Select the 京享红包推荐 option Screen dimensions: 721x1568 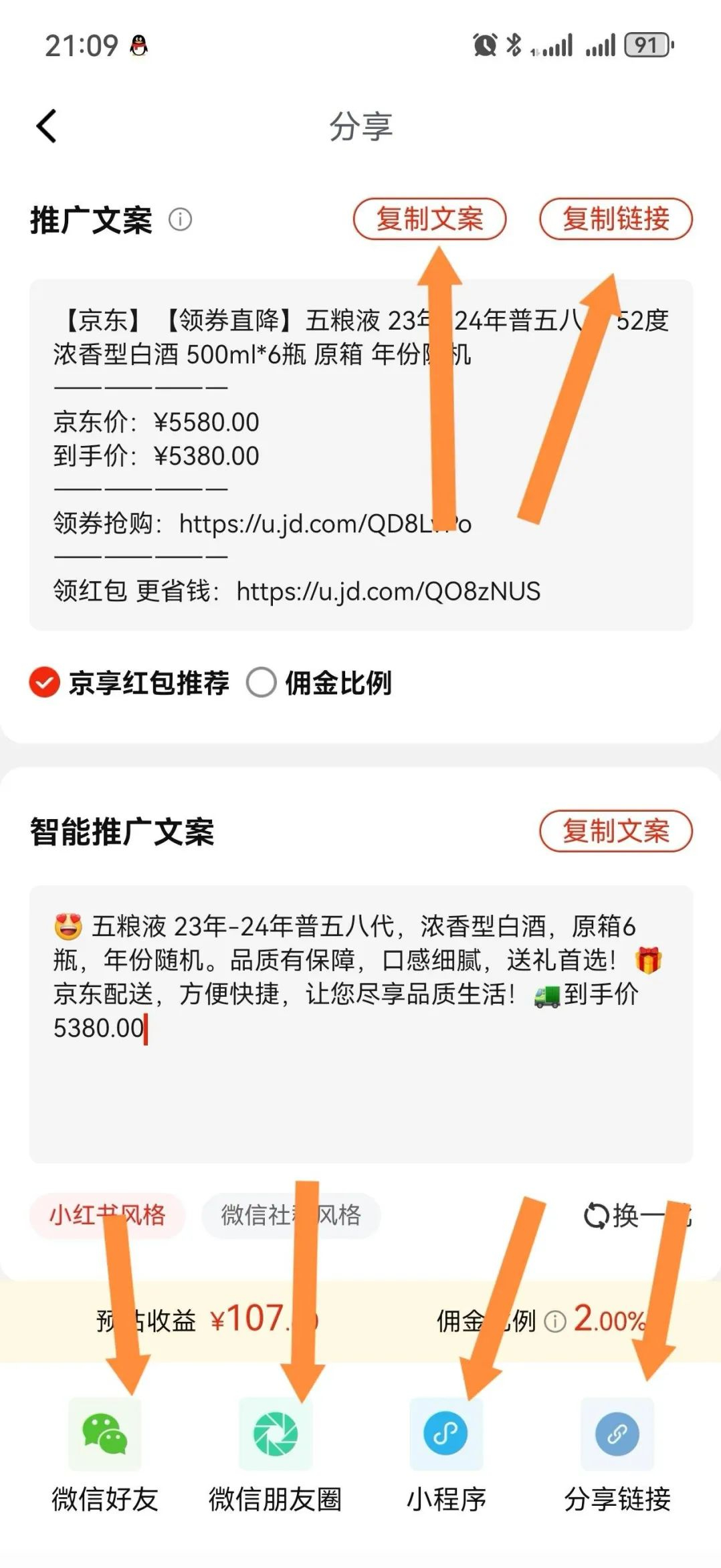click(44, 683)
